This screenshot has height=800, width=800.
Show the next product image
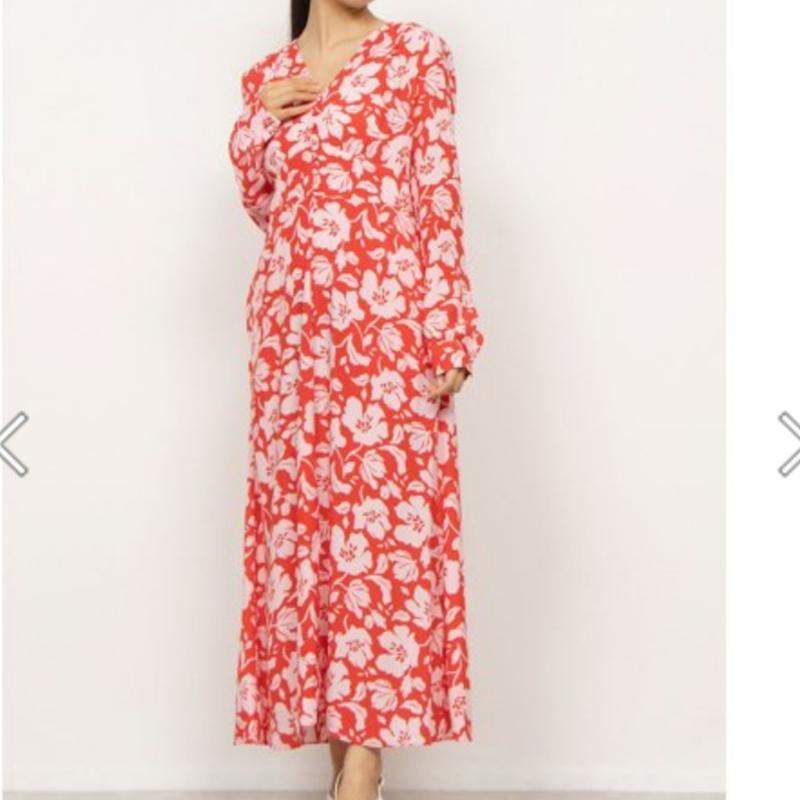pos(788,443)
